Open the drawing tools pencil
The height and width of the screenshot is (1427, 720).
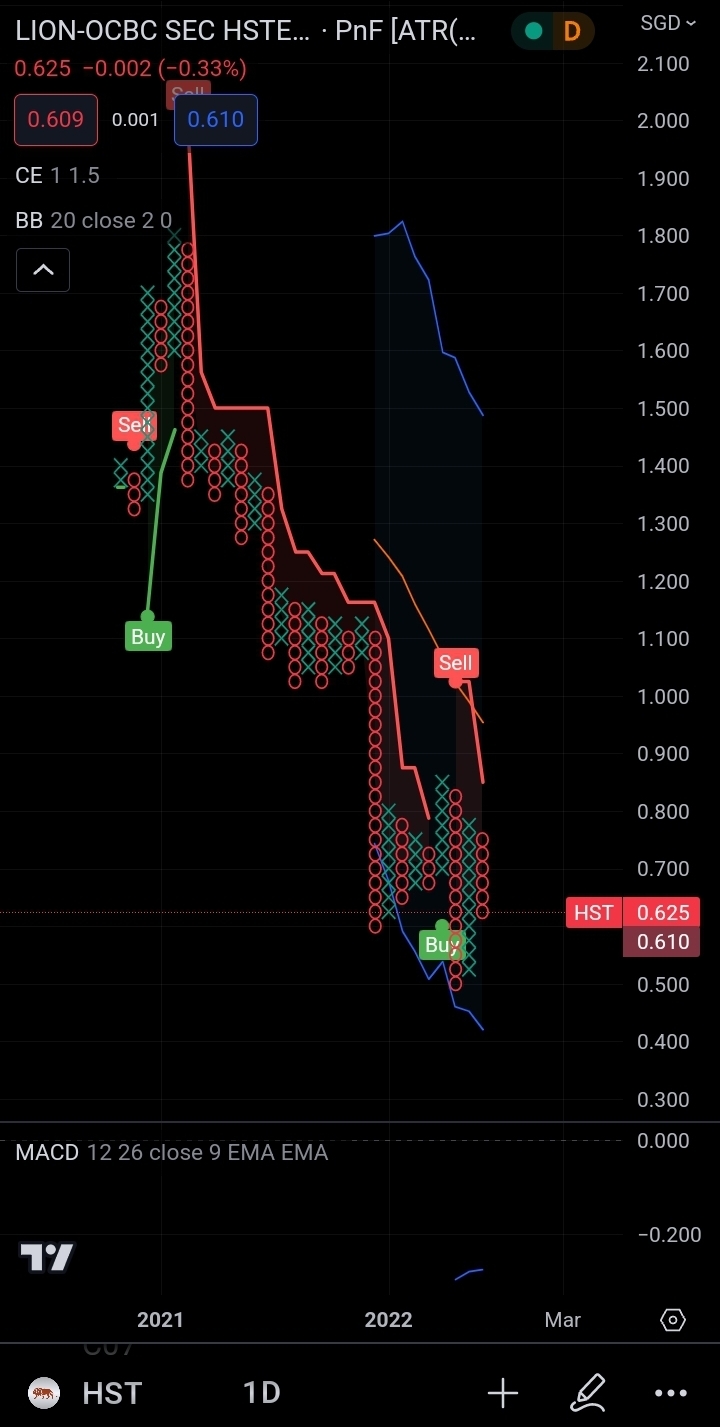click(x=588, y=1392)
